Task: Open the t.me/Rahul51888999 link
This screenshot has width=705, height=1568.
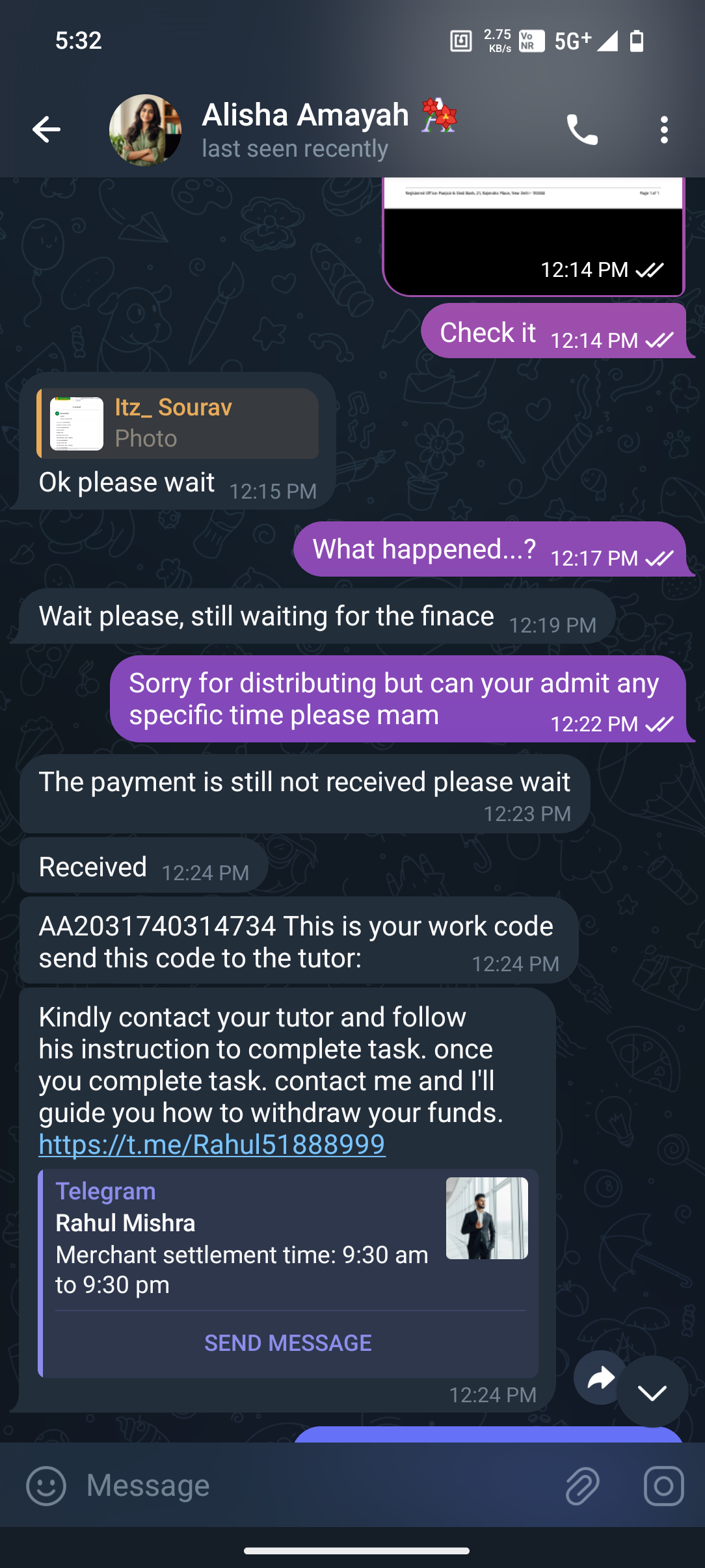Action: 212,1145
